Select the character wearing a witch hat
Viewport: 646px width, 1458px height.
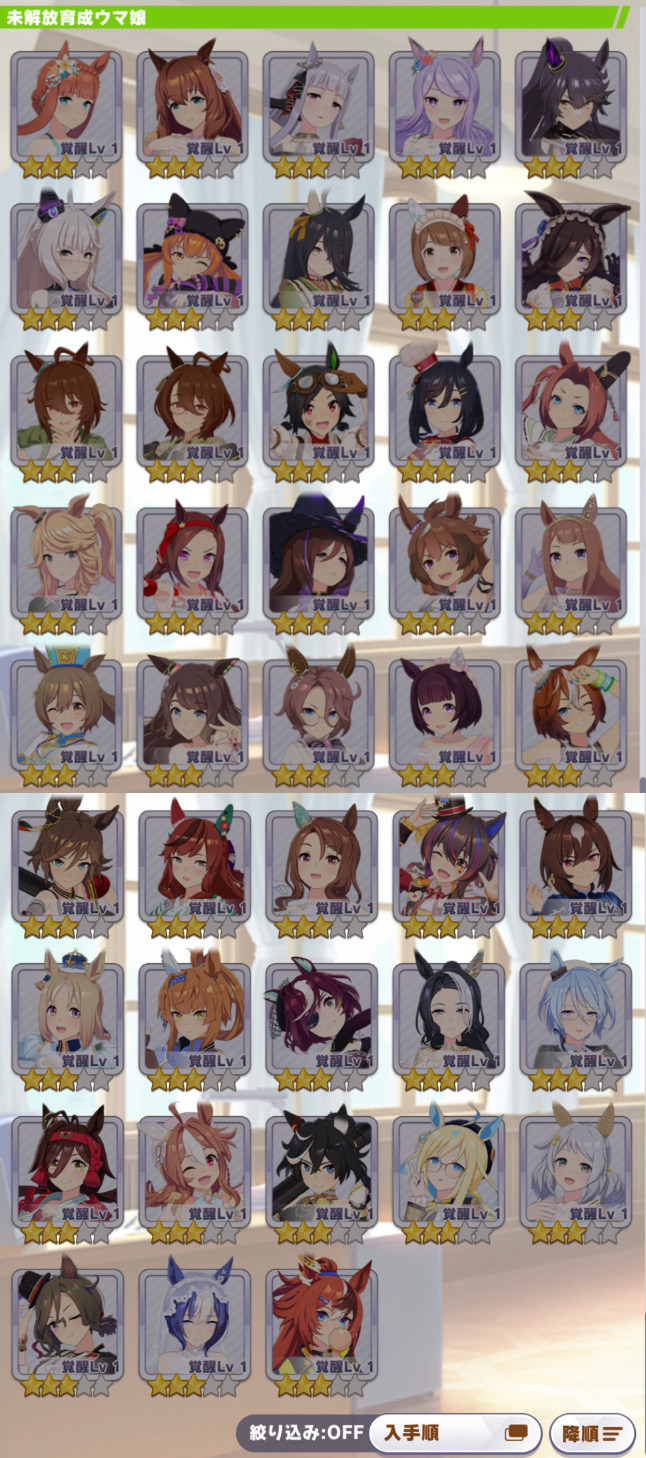point(318,569)
